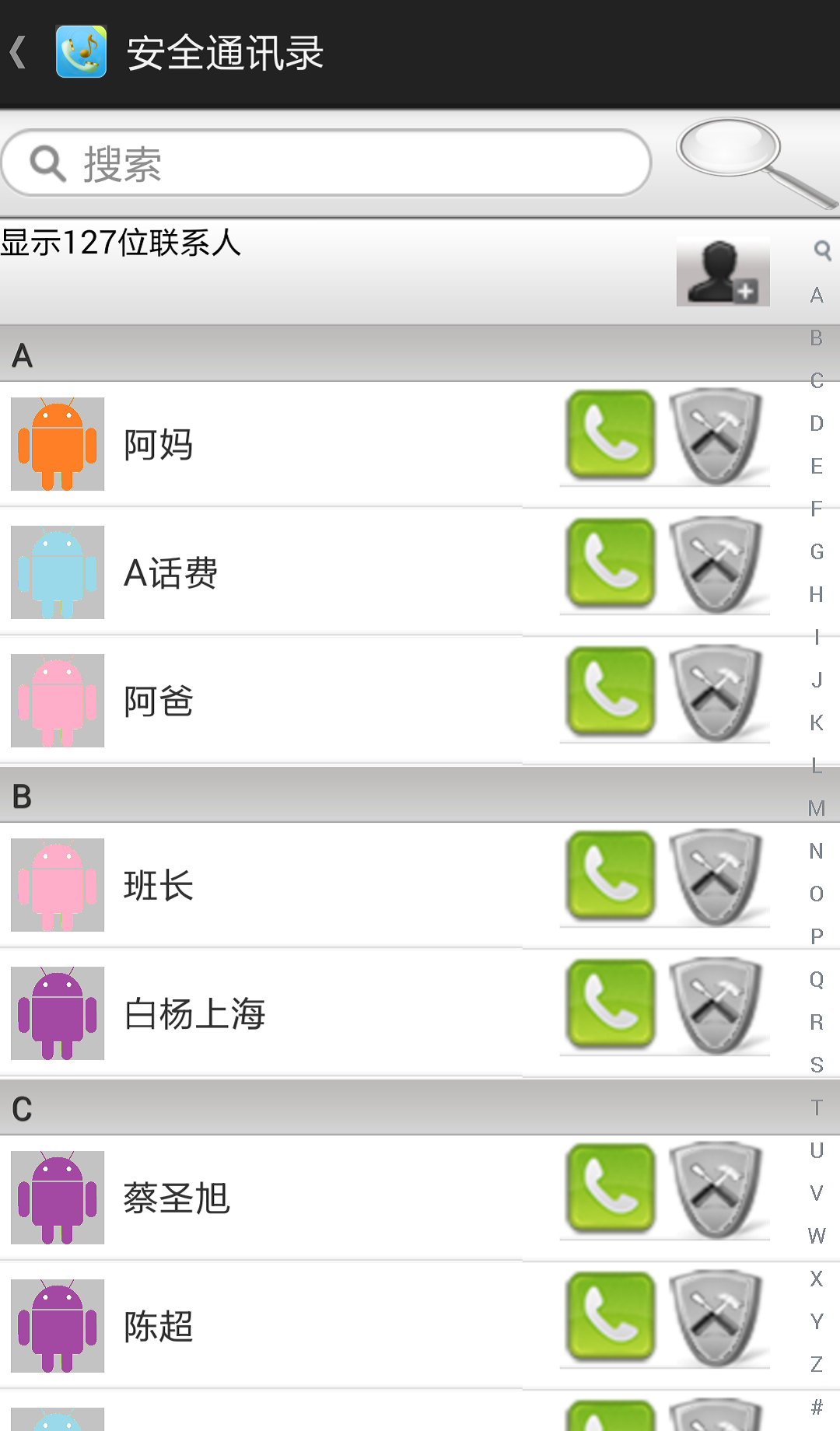Screen dimensions: 840x1431
Task: Open security settings shield for 班长
Action: click(x=716, y=877)
